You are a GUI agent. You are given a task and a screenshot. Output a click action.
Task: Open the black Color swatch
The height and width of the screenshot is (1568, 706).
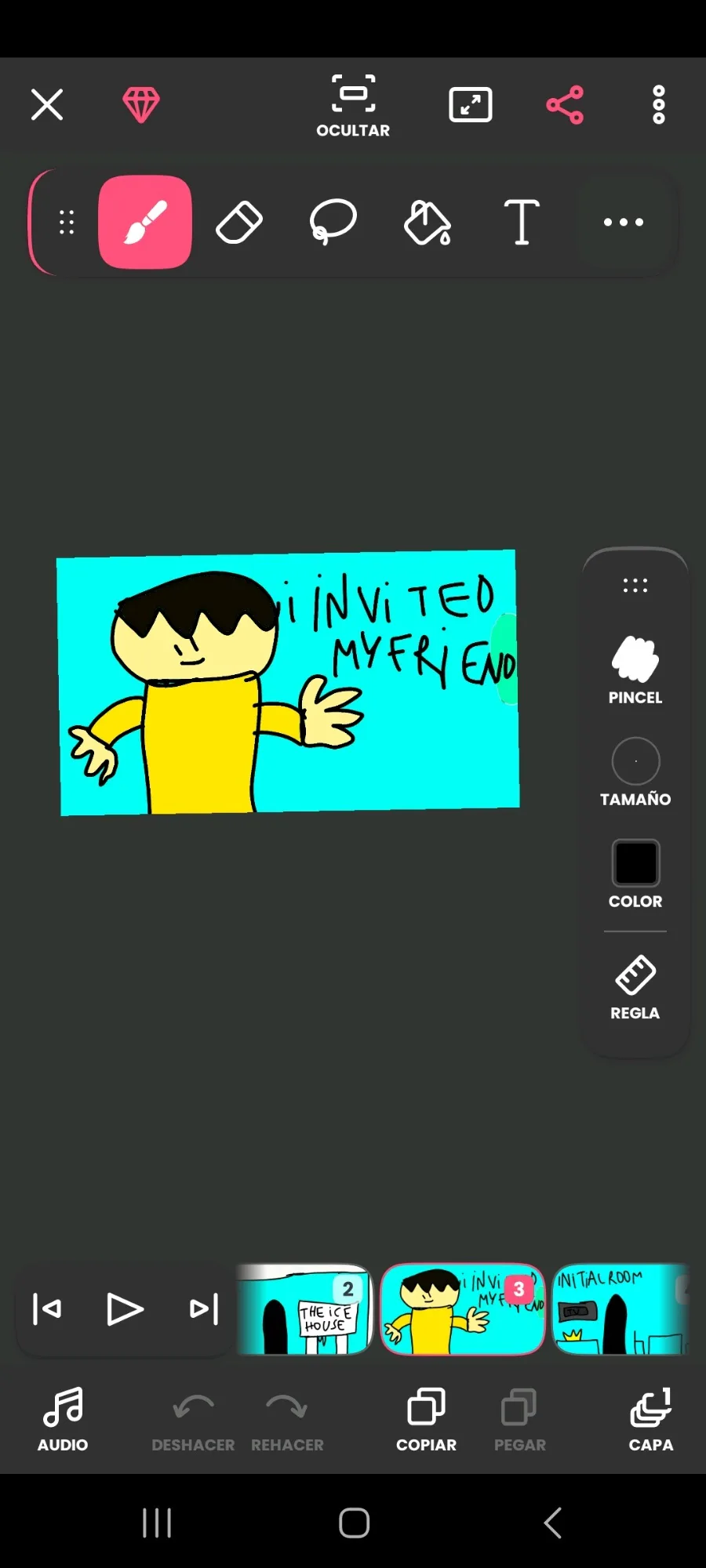[x=635, y=873]
